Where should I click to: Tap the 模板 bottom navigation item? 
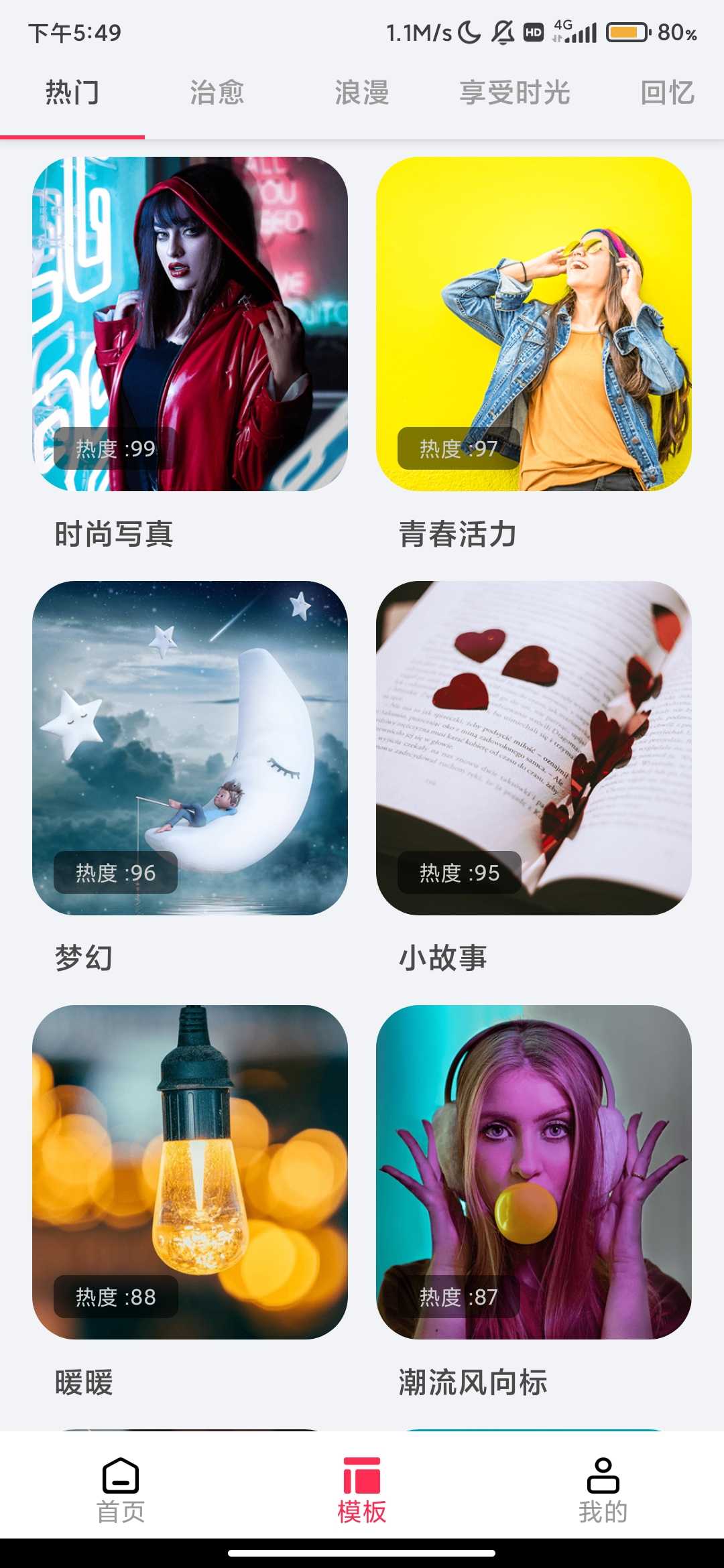[362, 1490]
